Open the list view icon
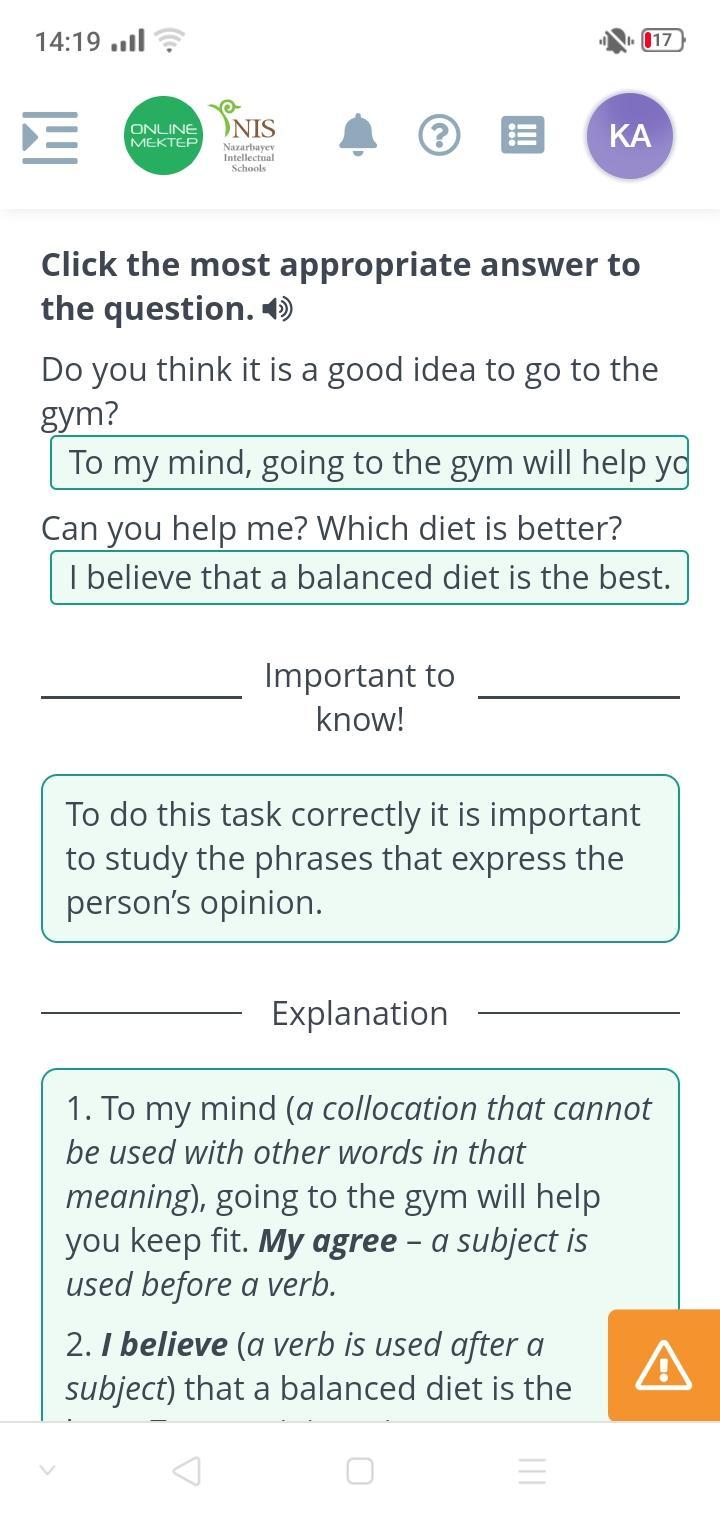Image resolution: width=720 pixels, height=1520 pixels. coord(522,135)
